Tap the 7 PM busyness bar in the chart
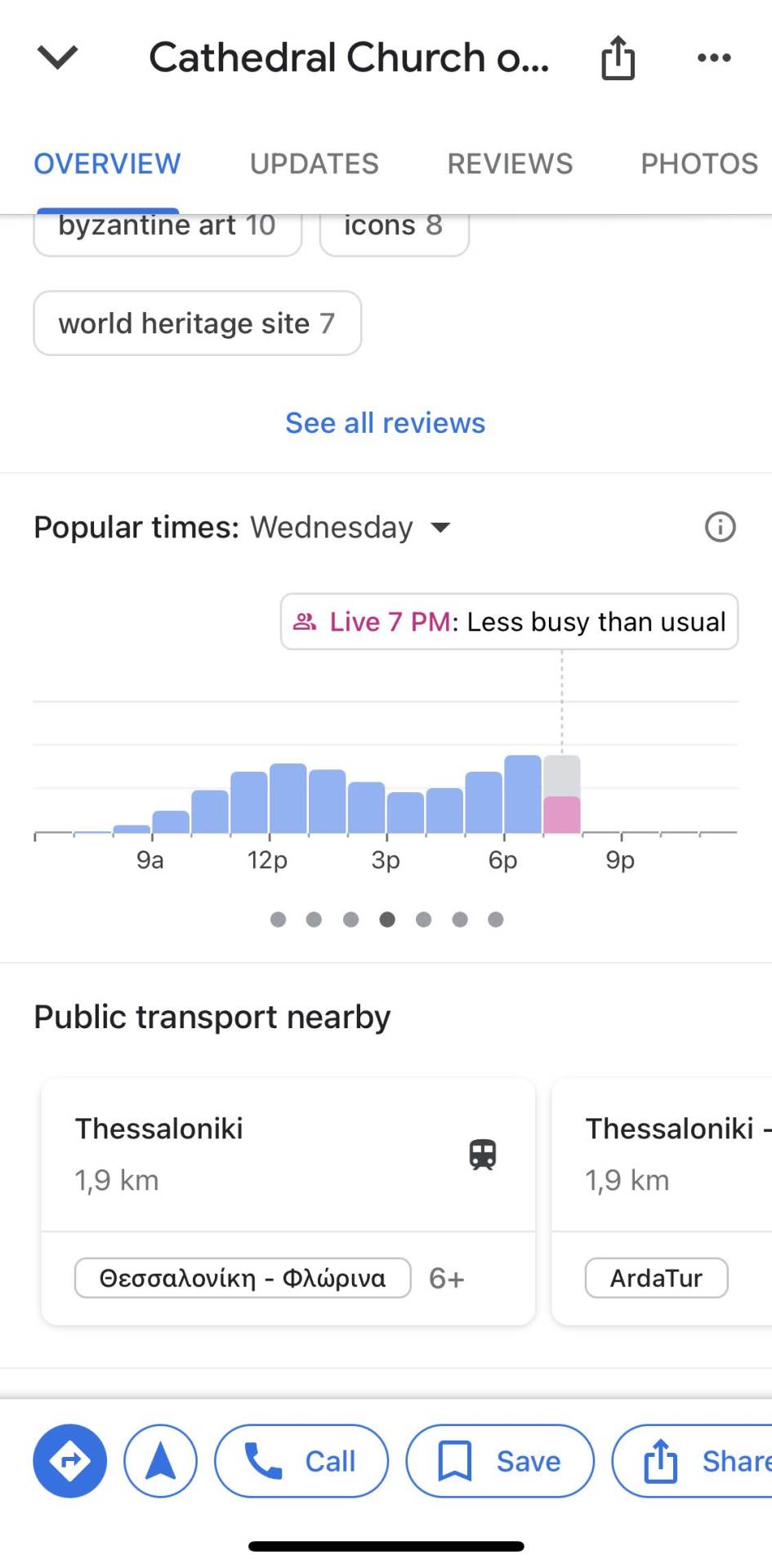The height and width of the screenshot is (1568, 772). point(561,796)
